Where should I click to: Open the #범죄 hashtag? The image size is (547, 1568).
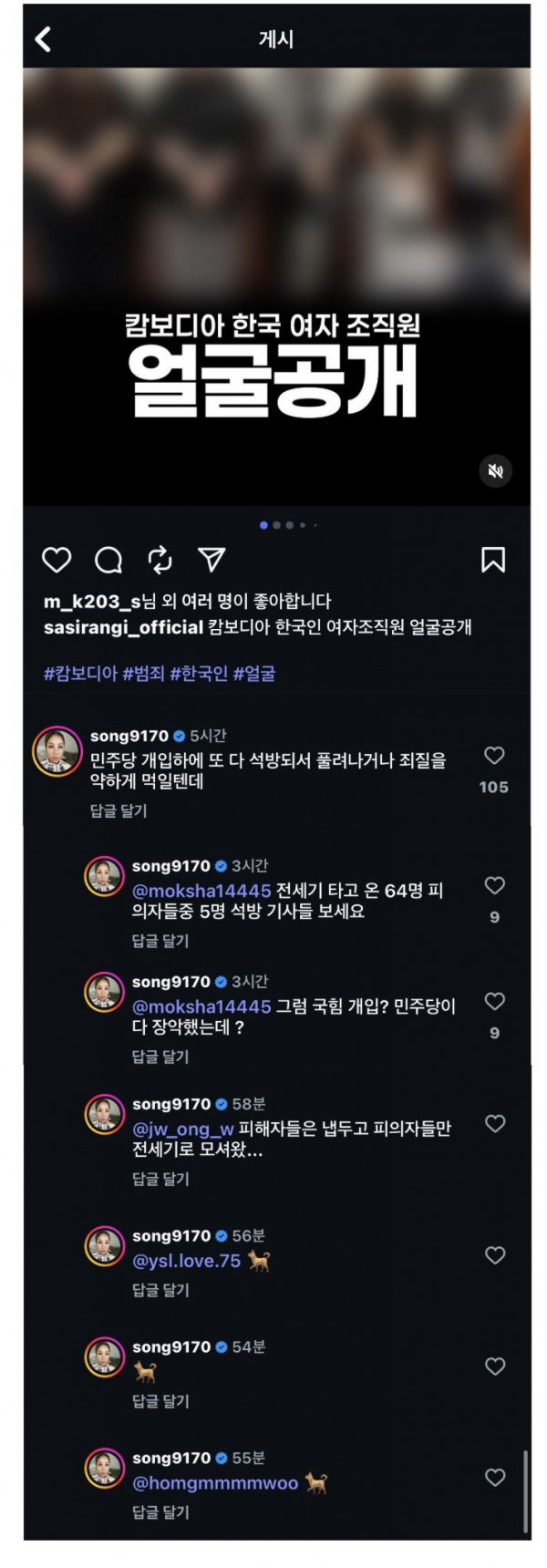coord(143,674)
